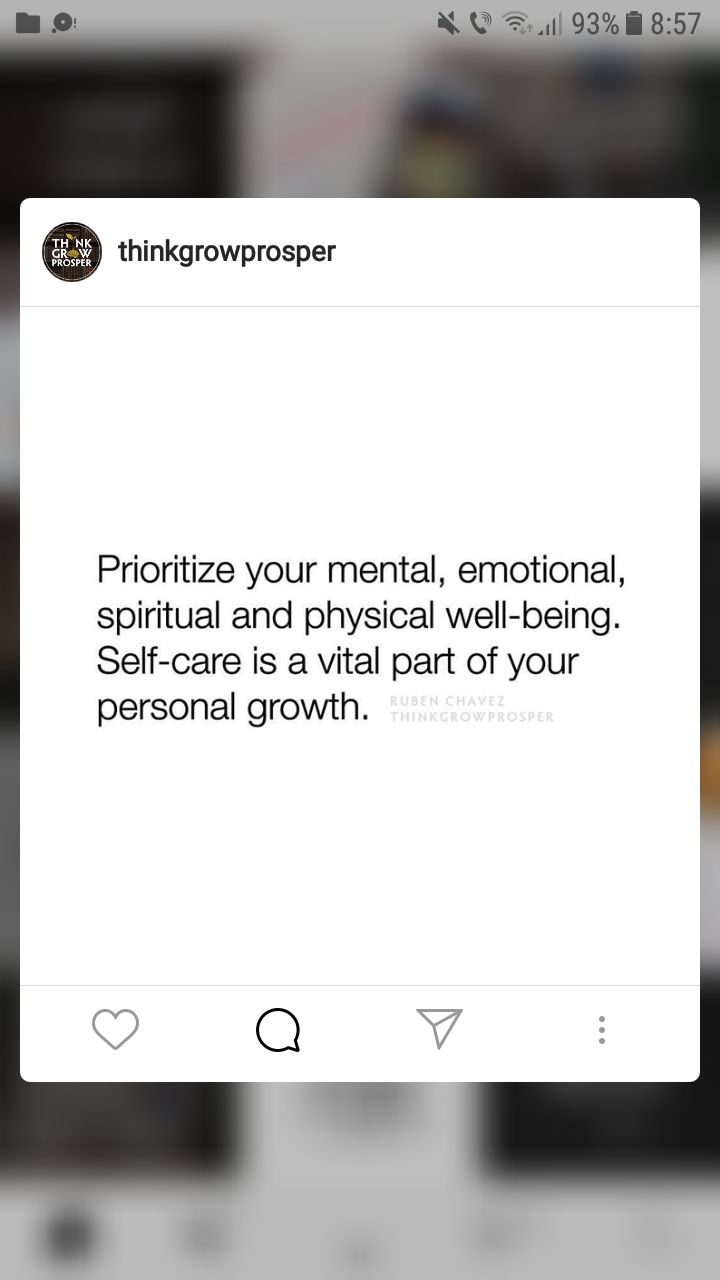Tap the thinkgrowprosper profile avatar
The width and height of the screenshot is (720, 1280).
[x=72, y=252]
